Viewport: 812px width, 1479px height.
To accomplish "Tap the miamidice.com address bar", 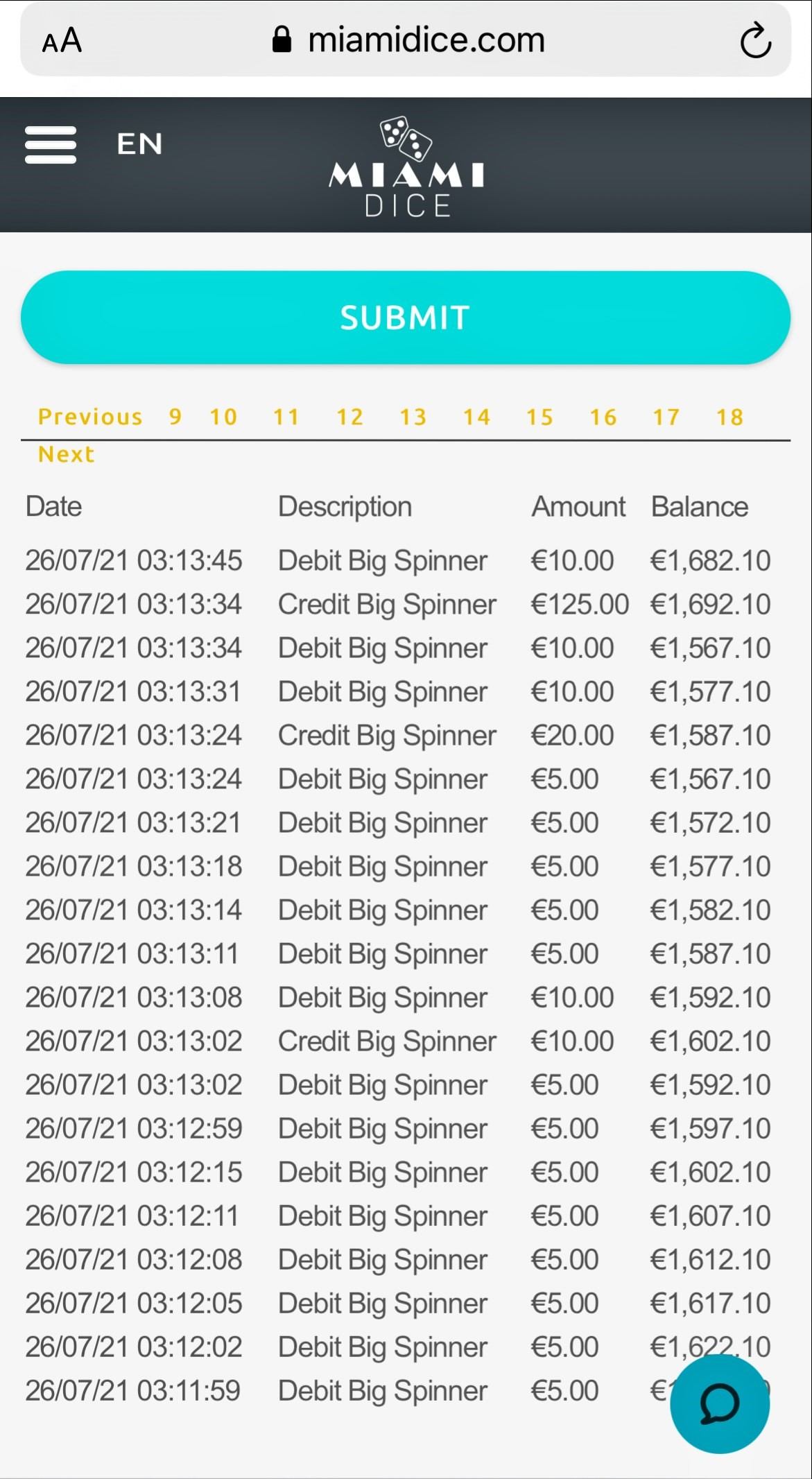I will [x=409, y=40].
